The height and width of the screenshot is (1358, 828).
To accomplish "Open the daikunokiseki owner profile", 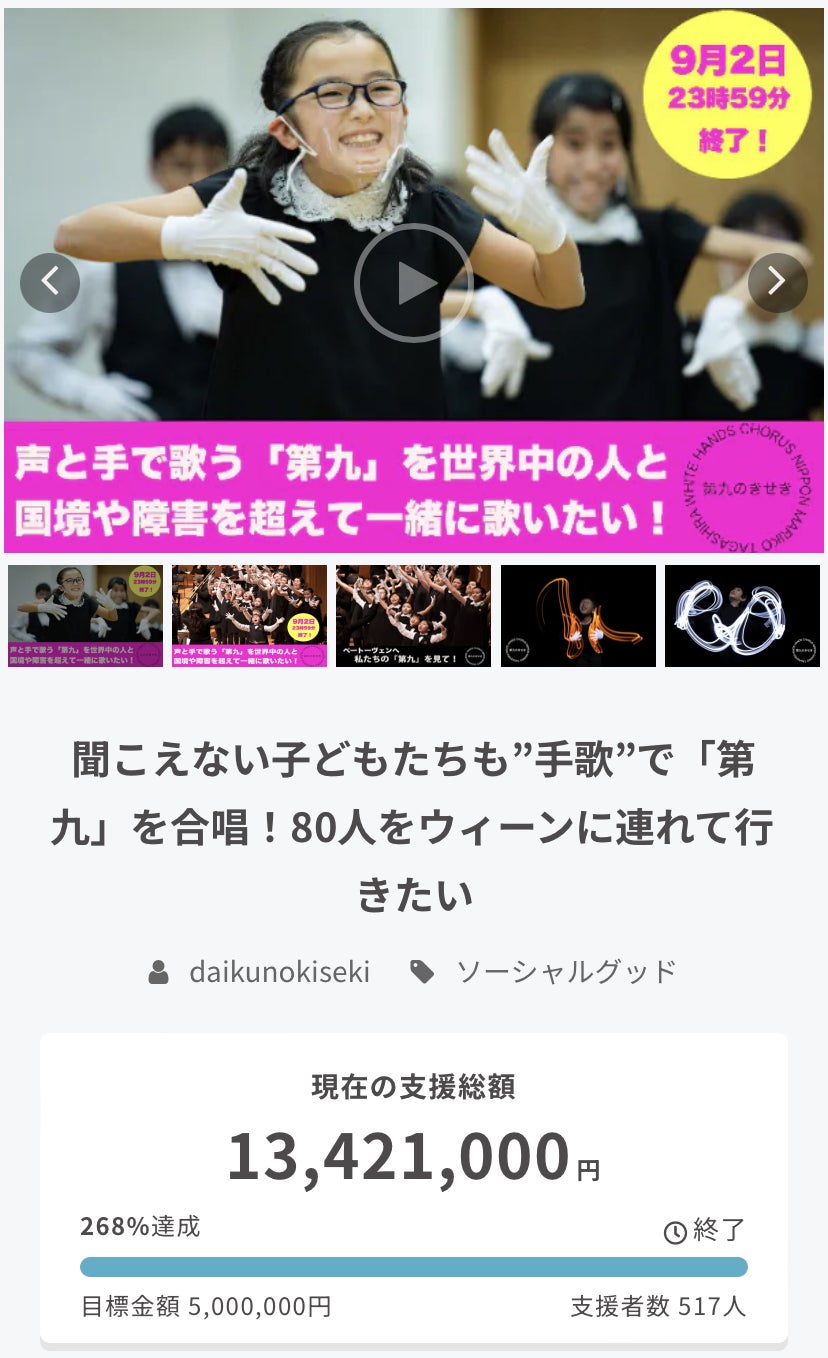I will pos(279,971).
